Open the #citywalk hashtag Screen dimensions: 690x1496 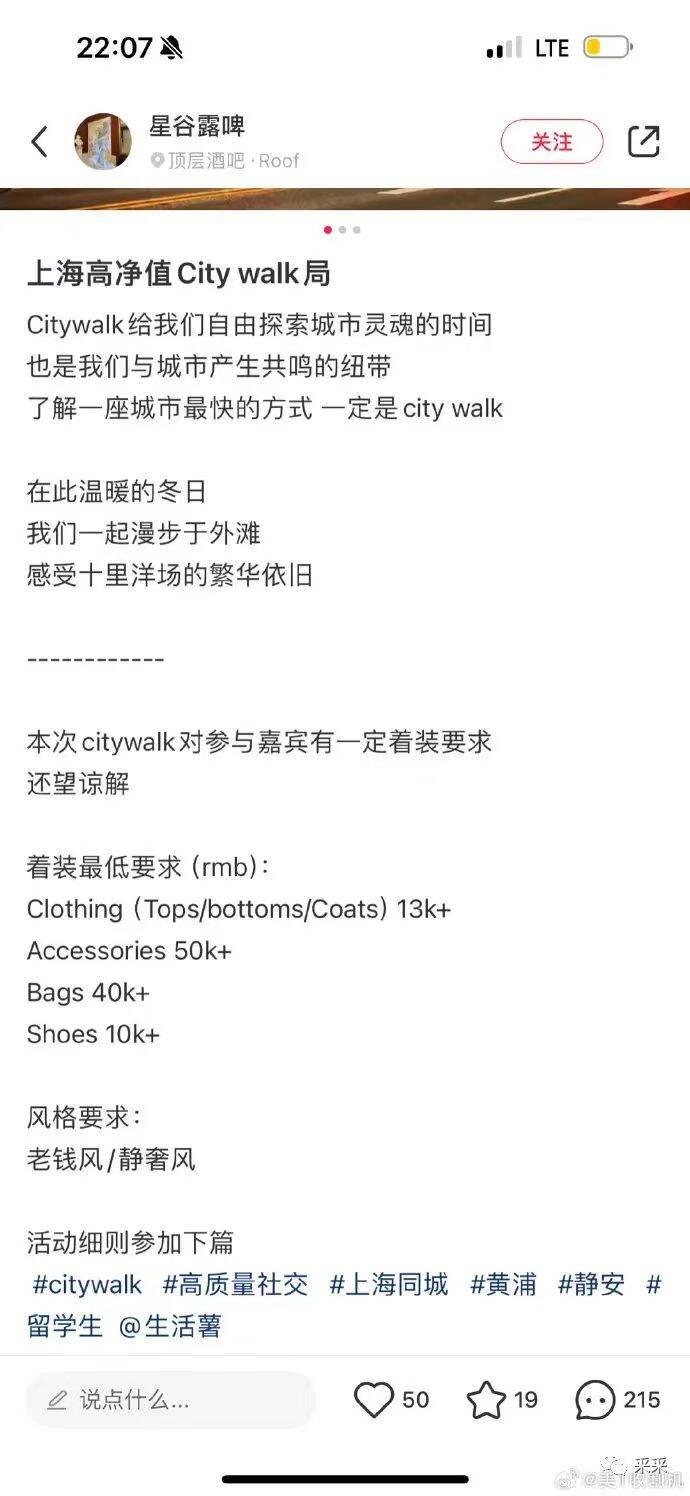click(87, 1284)
